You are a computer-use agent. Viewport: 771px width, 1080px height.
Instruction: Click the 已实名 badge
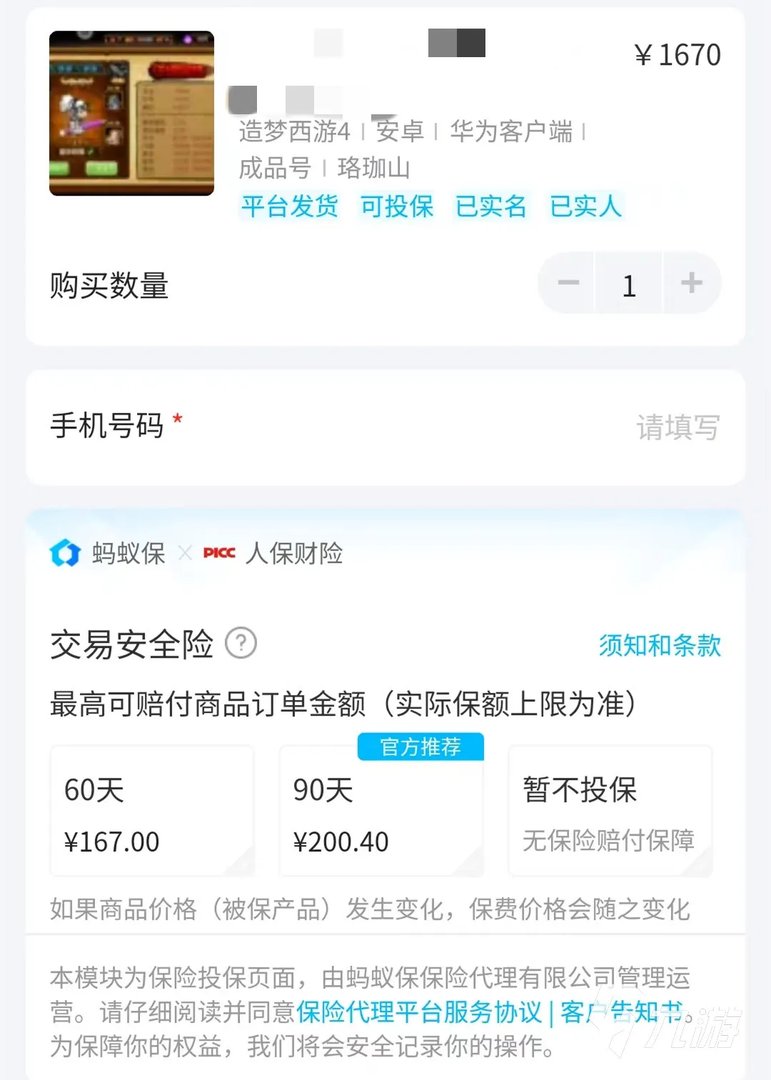coord(489,206)
